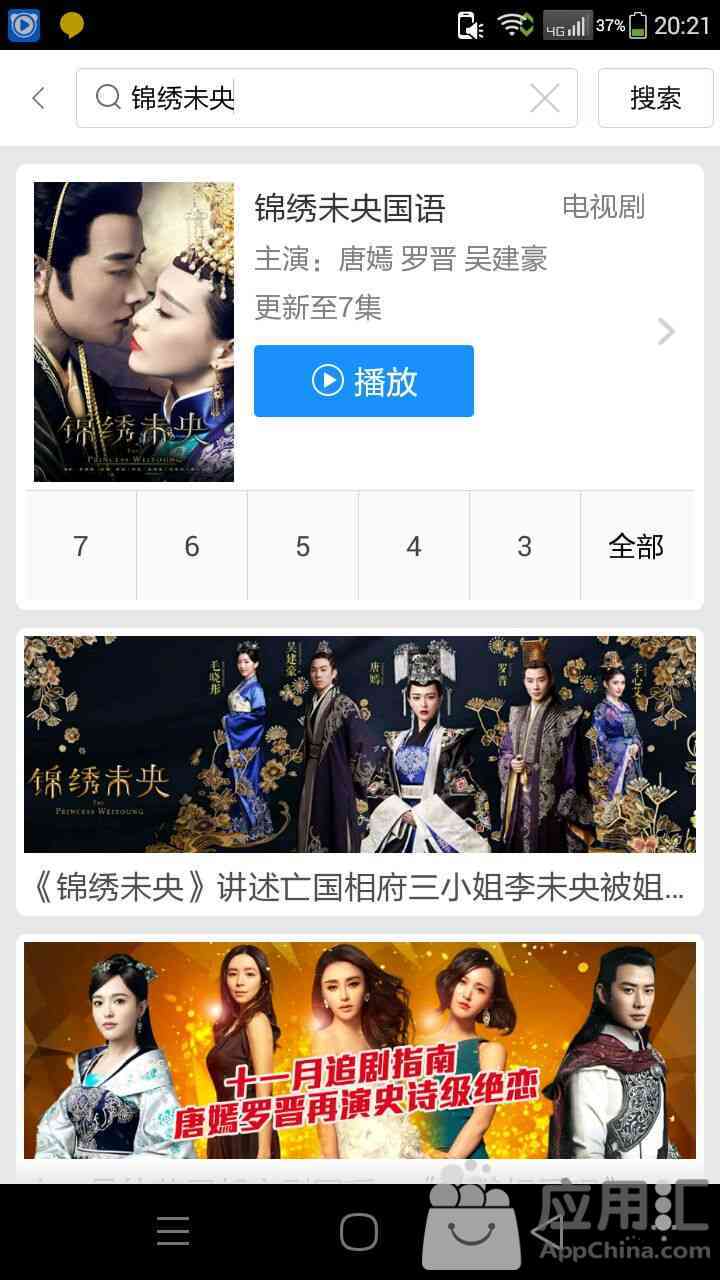Tap the system home button
The height and width of the screenshot is (1280, 720).
(359, 1232)
